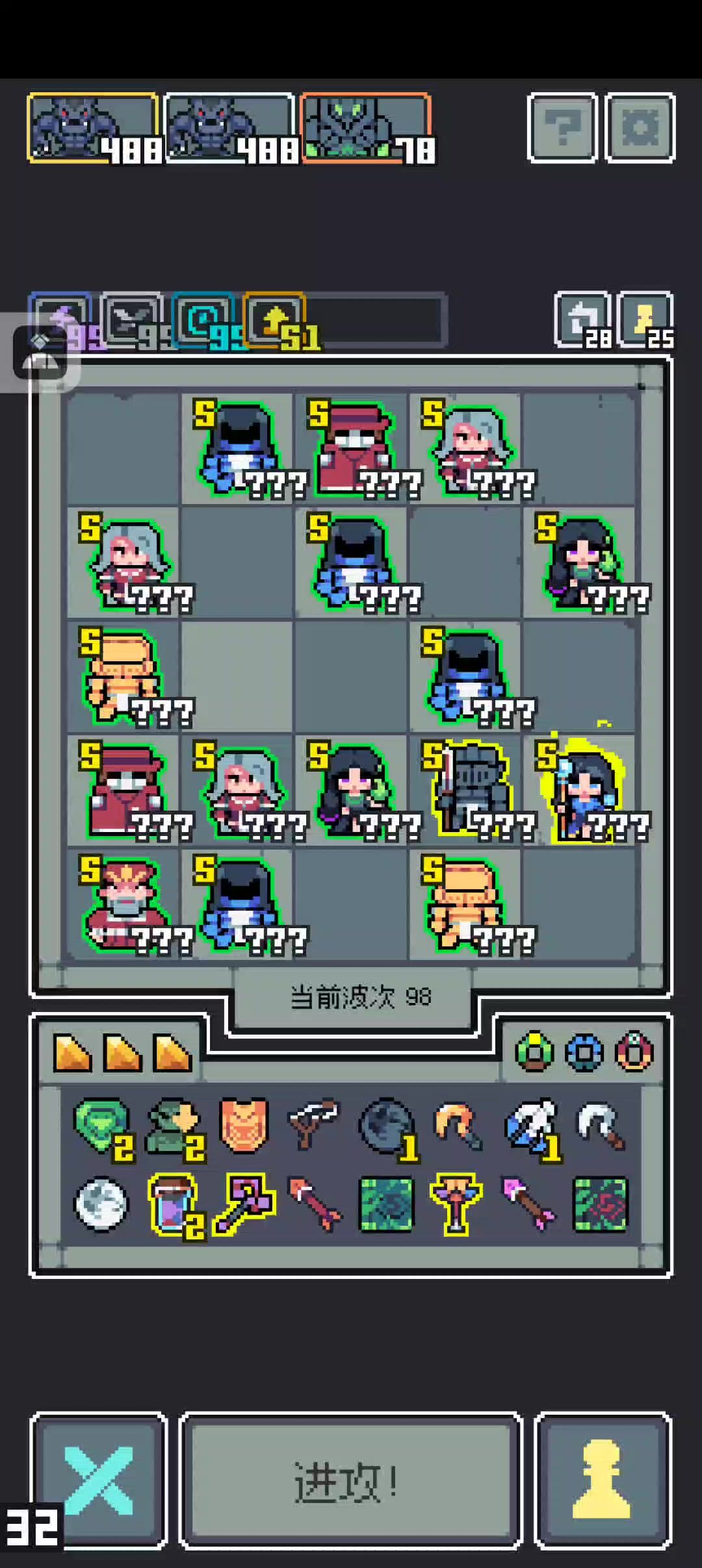
Task: Tap the yellow pawn button
Action: pyautogui.click(x=603, y=1481)
